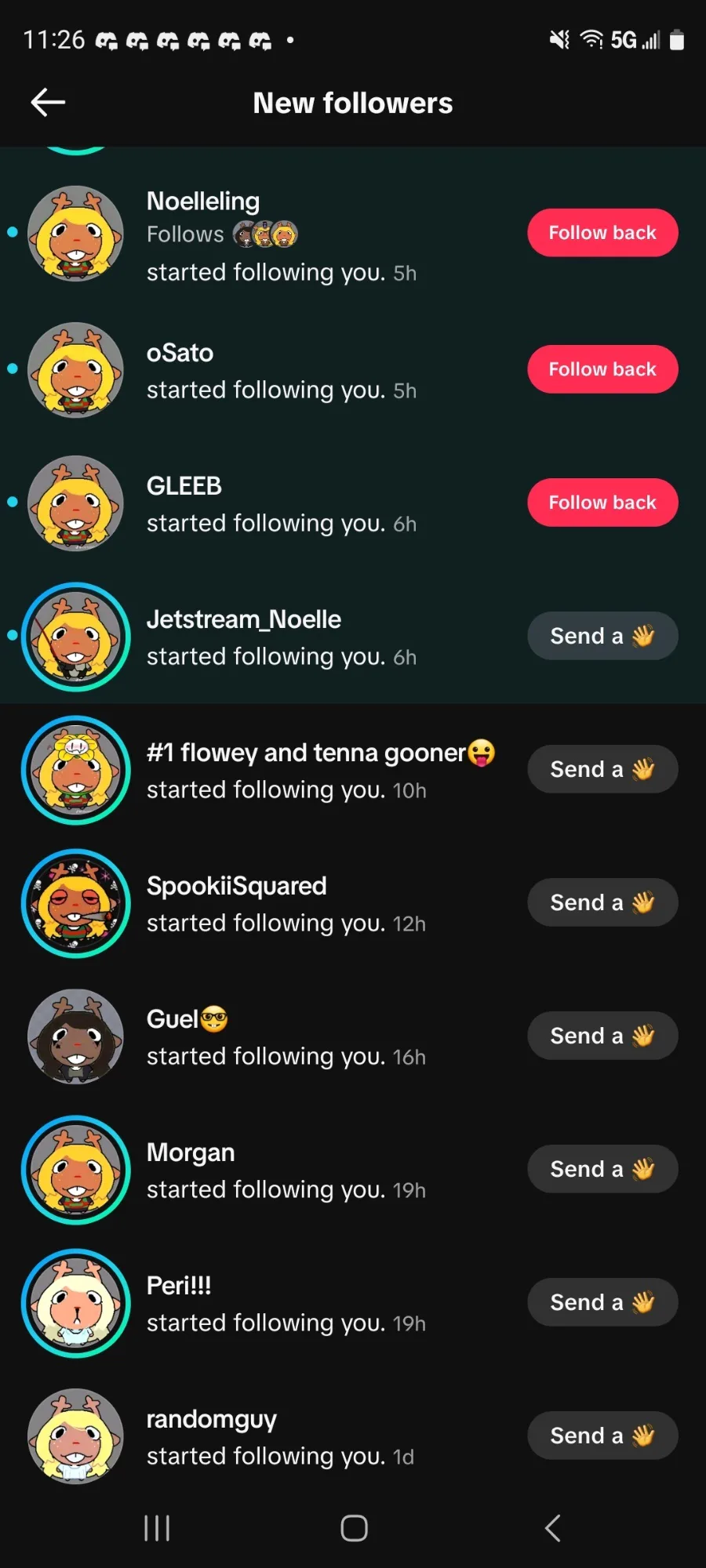
Task: Follow back GLEEB
Action: coord(602,503)
